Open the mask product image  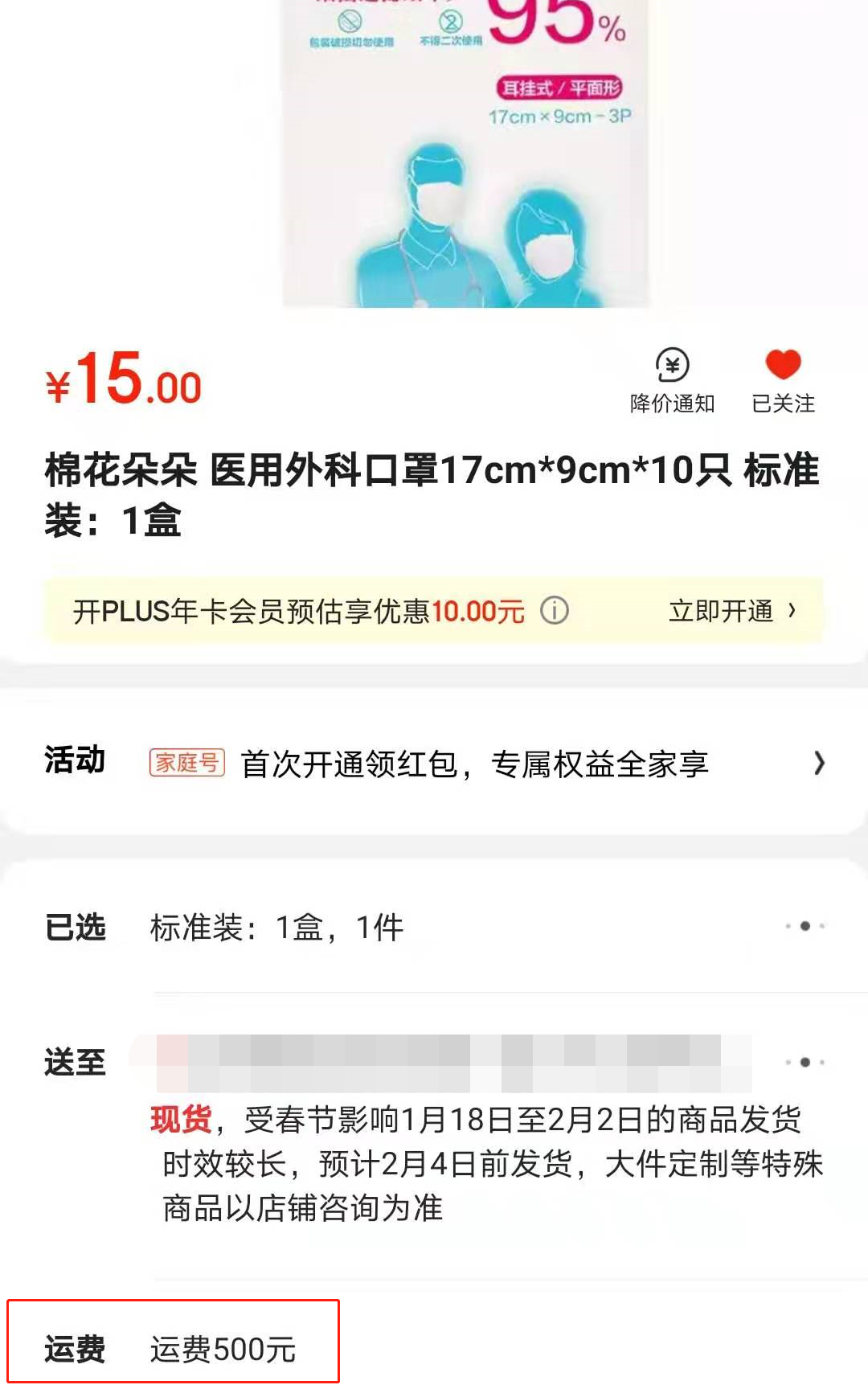point(466,153)
